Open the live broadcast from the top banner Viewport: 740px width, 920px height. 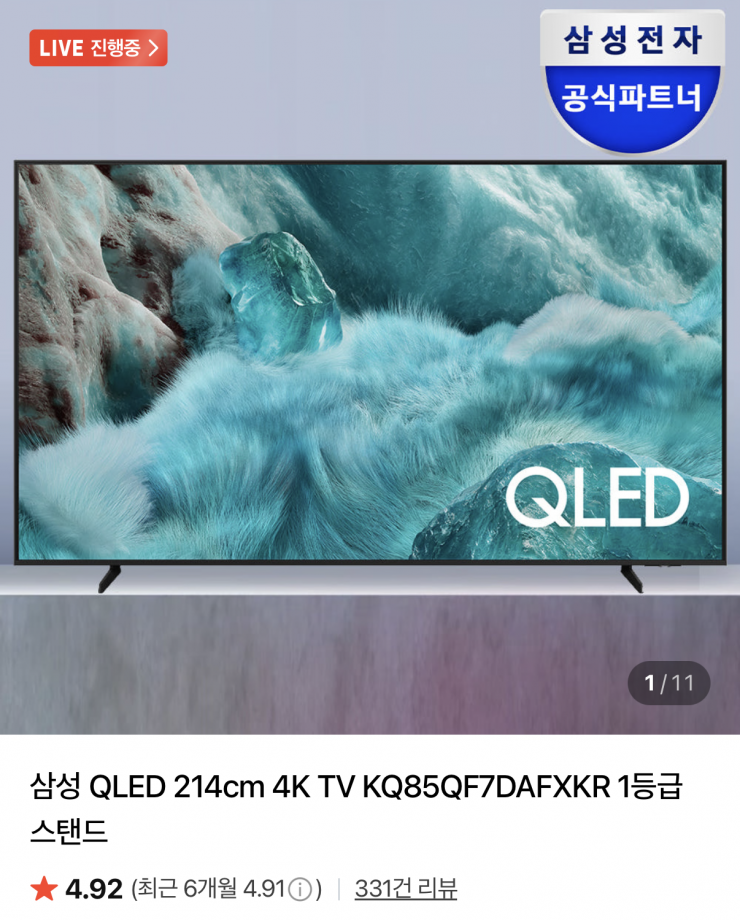coord(96,47)
